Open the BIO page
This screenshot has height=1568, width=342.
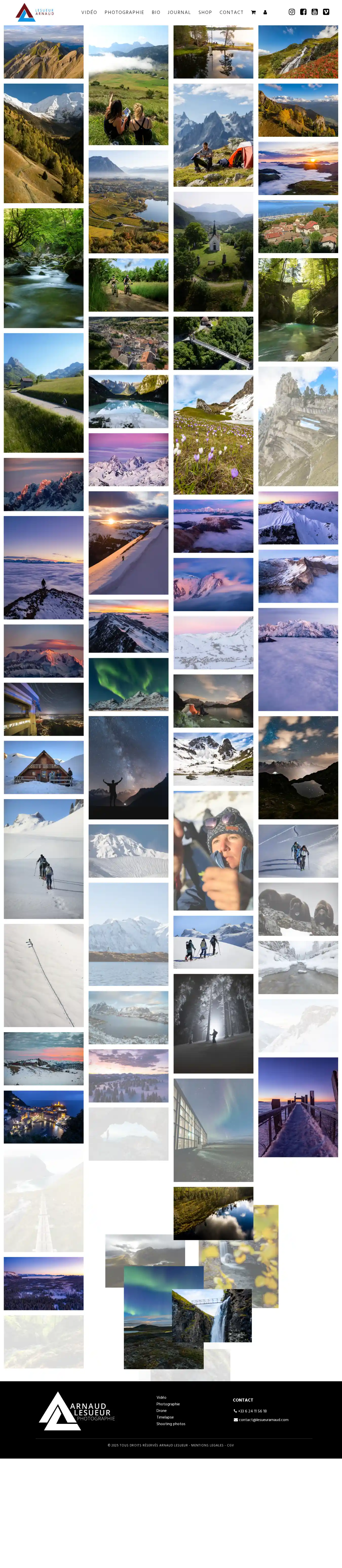(x=156, y=12)
